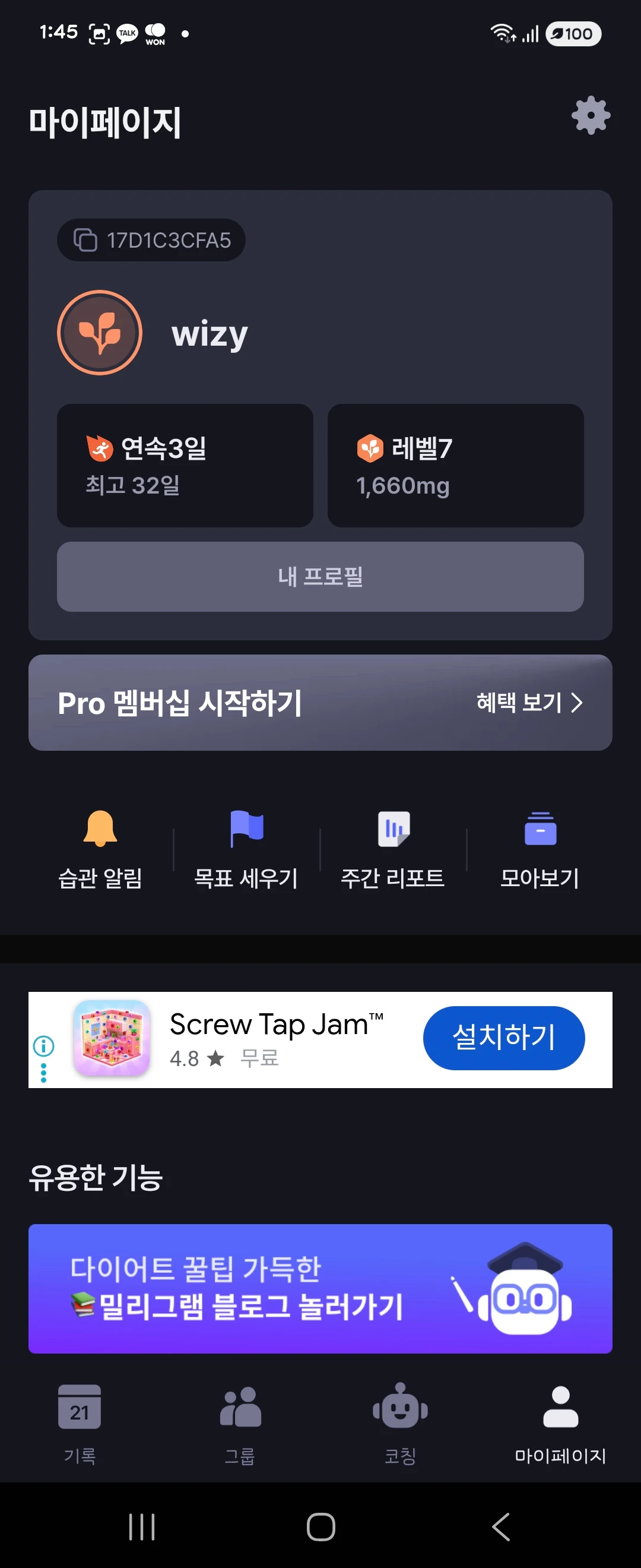Open 습관 알림 habit notifications
641x1568 pixels.
pyautogui.click(x=100, y=849)
